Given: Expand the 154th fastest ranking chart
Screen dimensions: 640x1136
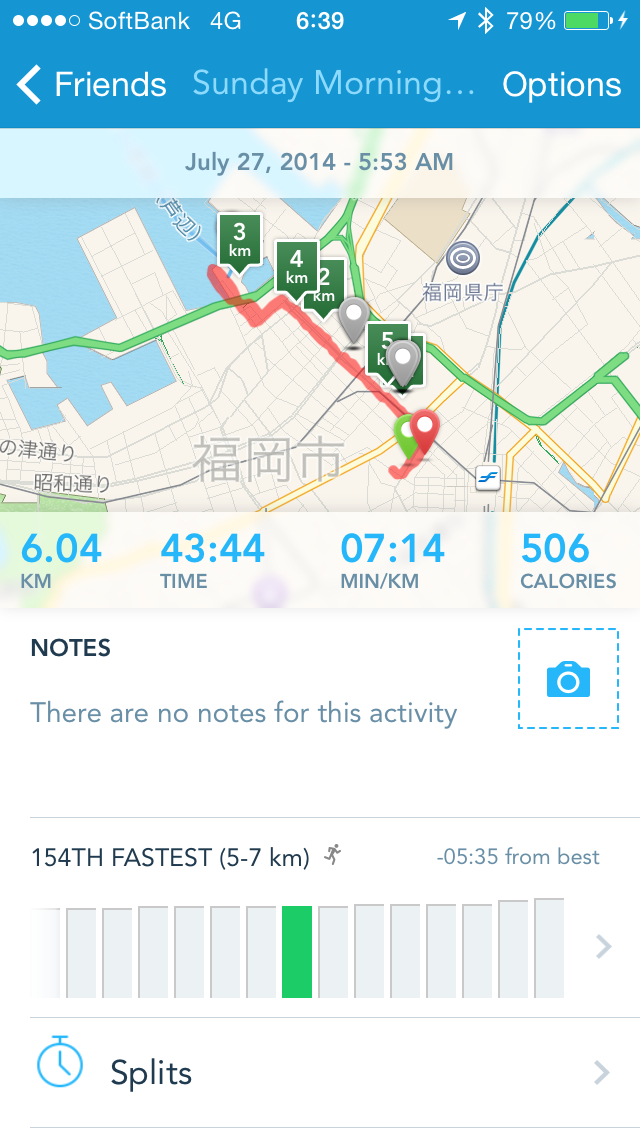Looking at the screenshot, I should (601, 946).
